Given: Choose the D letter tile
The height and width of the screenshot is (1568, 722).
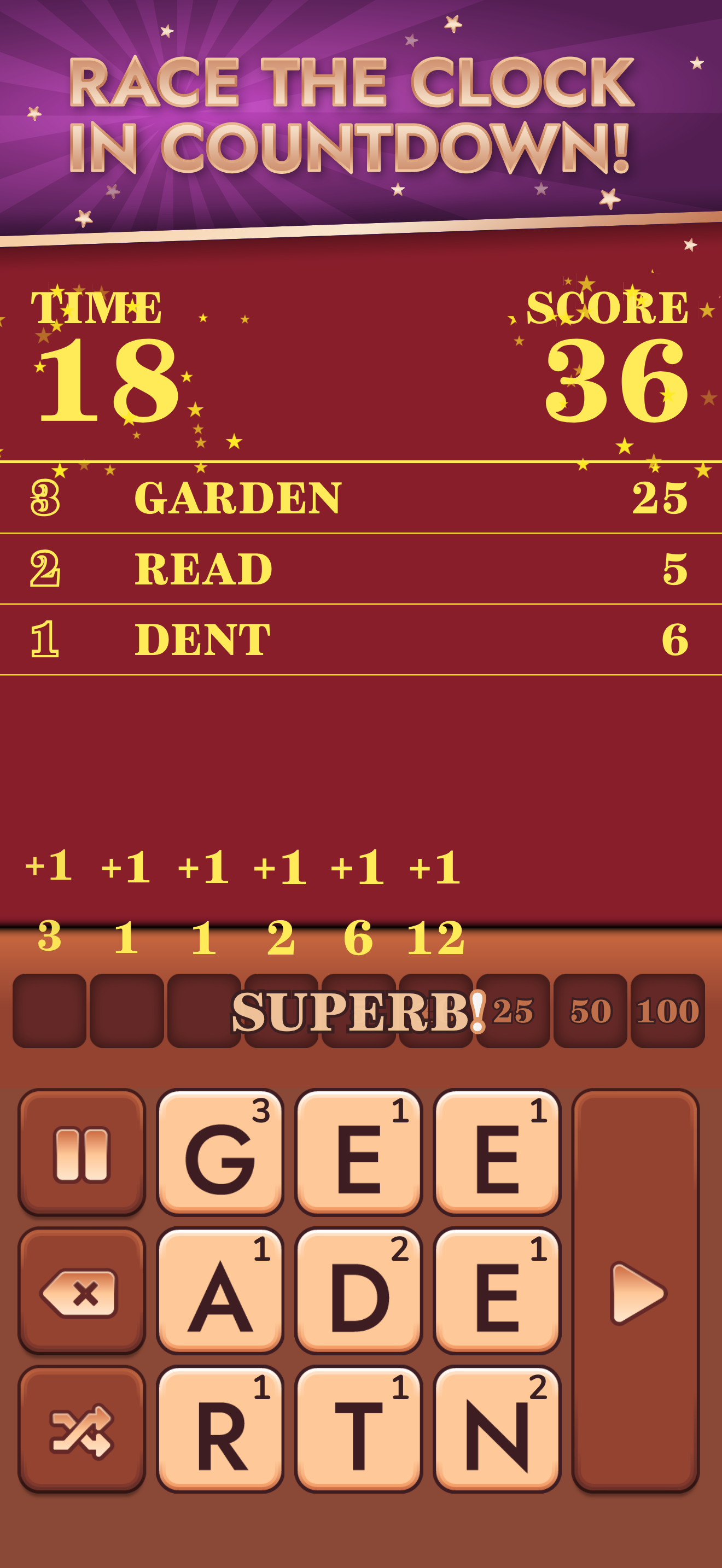Looking at the screenshot, I should click(x=359, y=1292).
